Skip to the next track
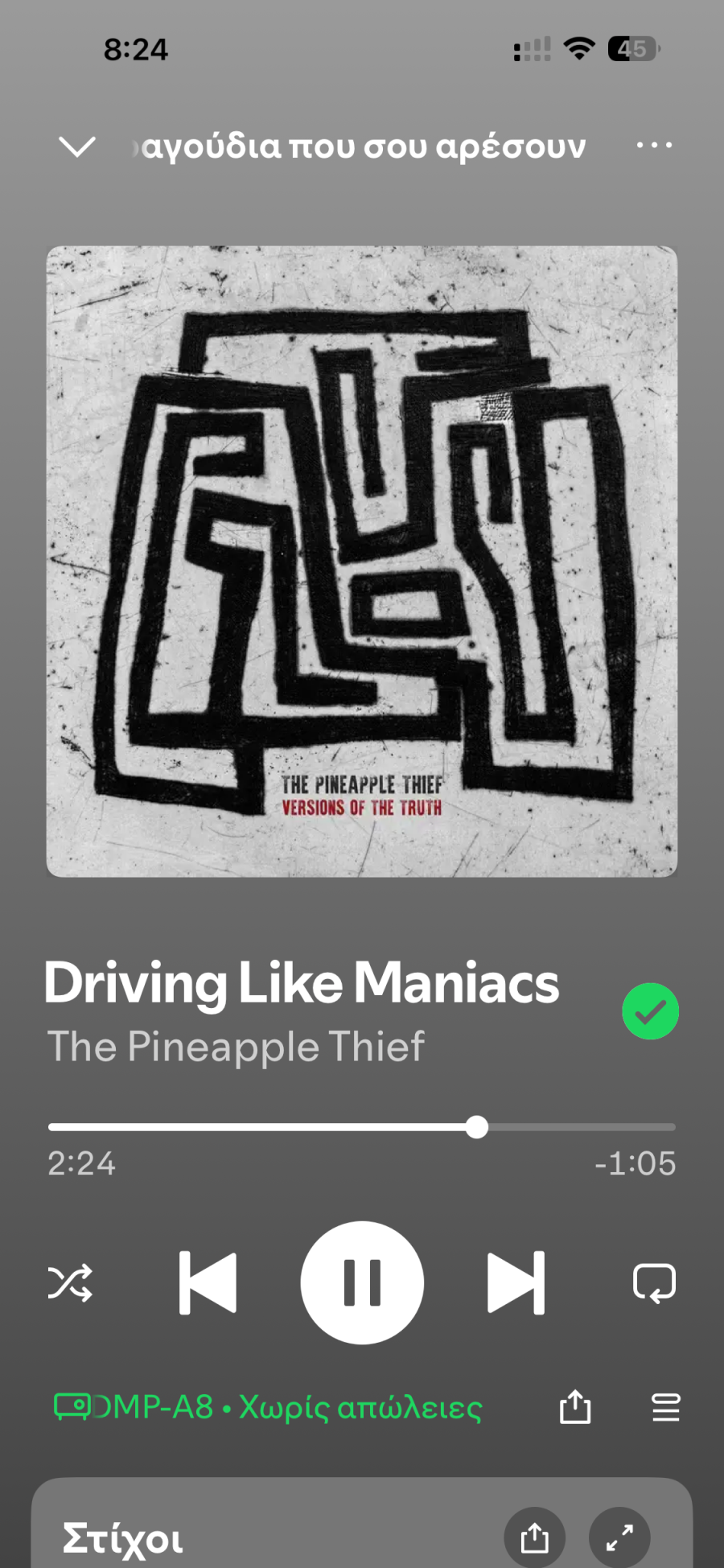This screenshot has width=724, height=1568. (x=516, y=1283)
